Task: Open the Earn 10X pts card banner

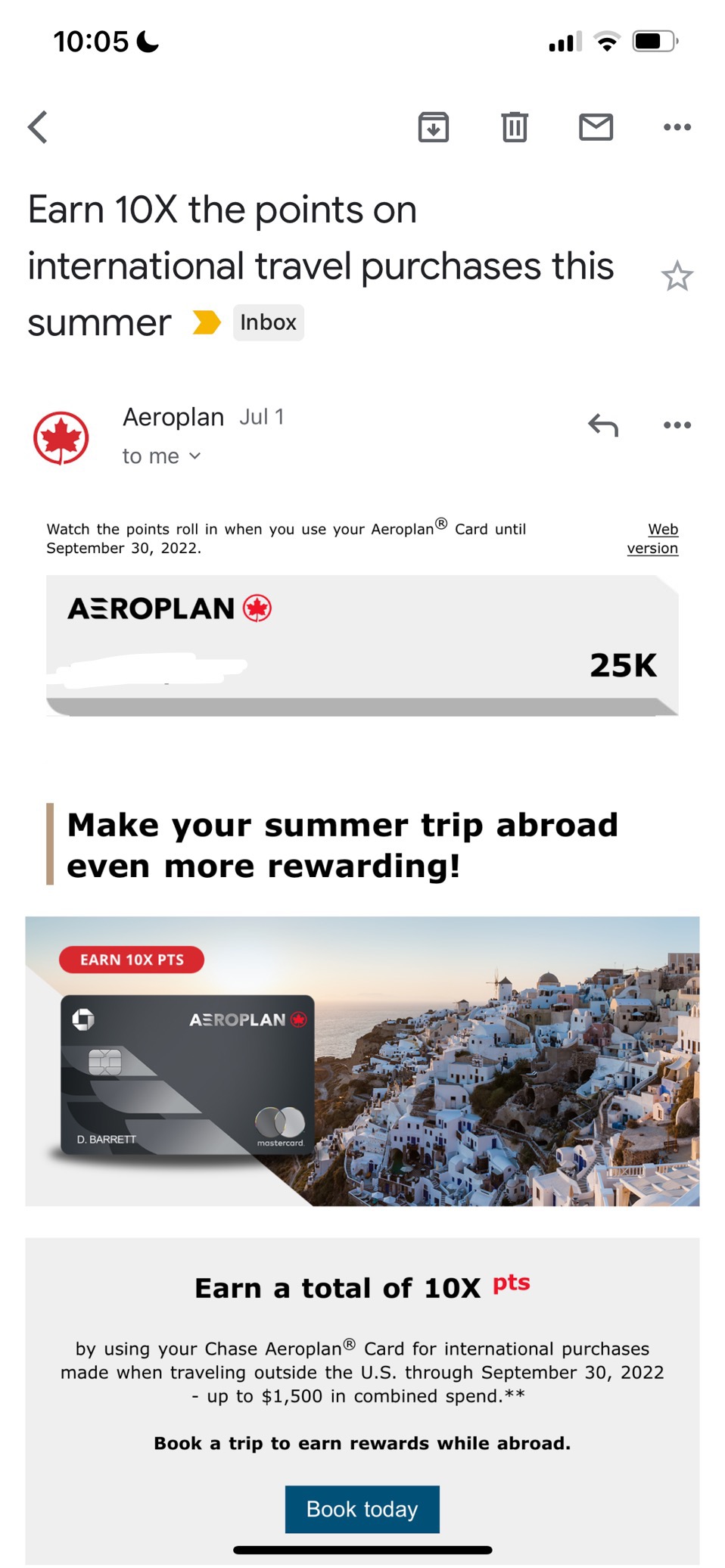Action: coord(362,1061)
